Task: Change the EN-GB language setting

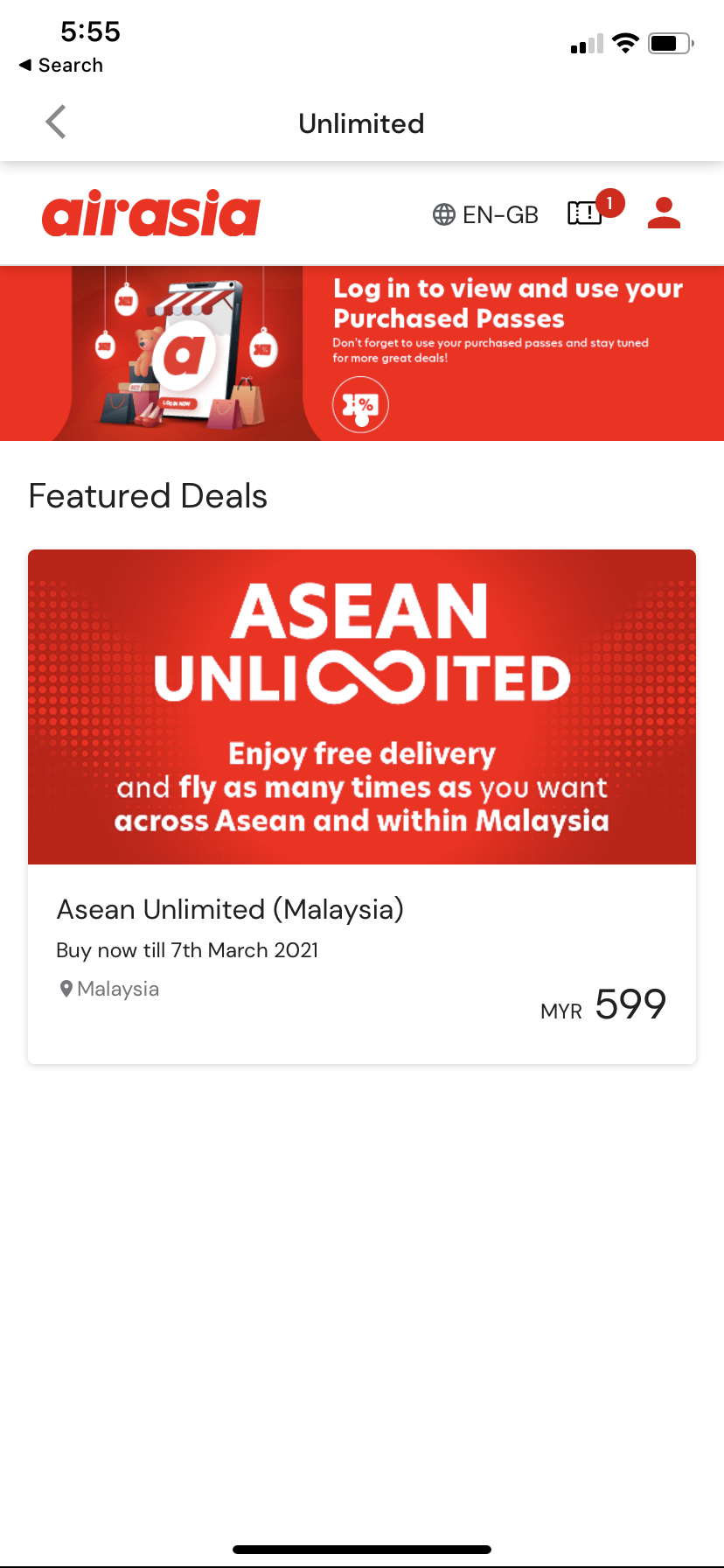Action: [x=486, y=214]
